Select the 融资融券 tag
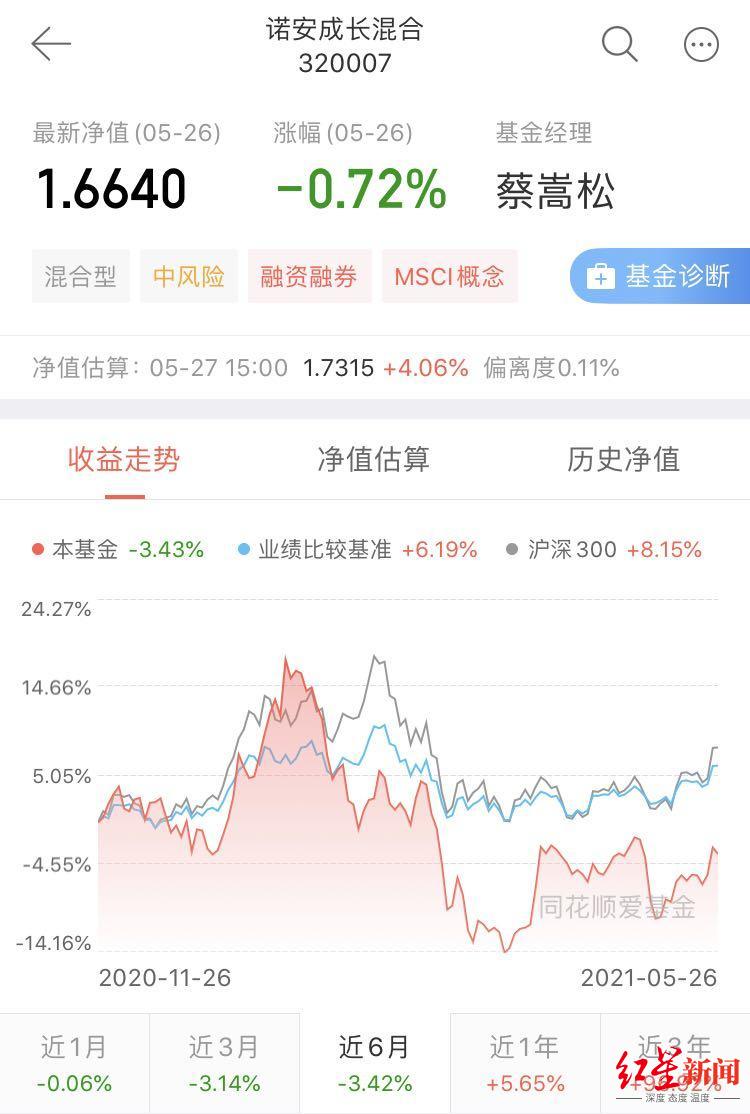 point(309,276)
